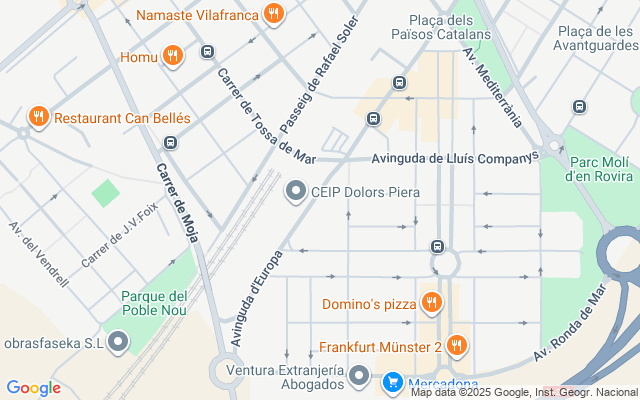Open the Ventura Extranjería Abogados pin
The height and width of the screenshot is (400, 640).
coord(362,378)
